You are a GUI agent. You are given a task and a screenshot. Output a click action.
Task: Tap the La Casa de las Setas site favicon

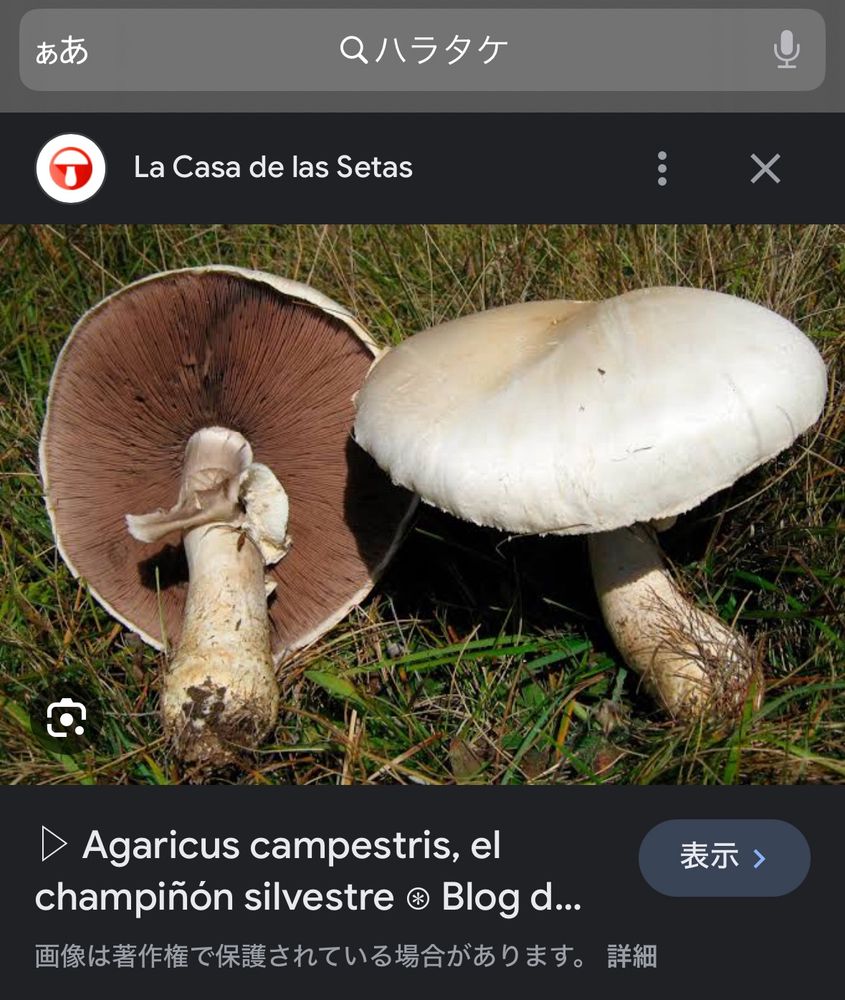70,167
